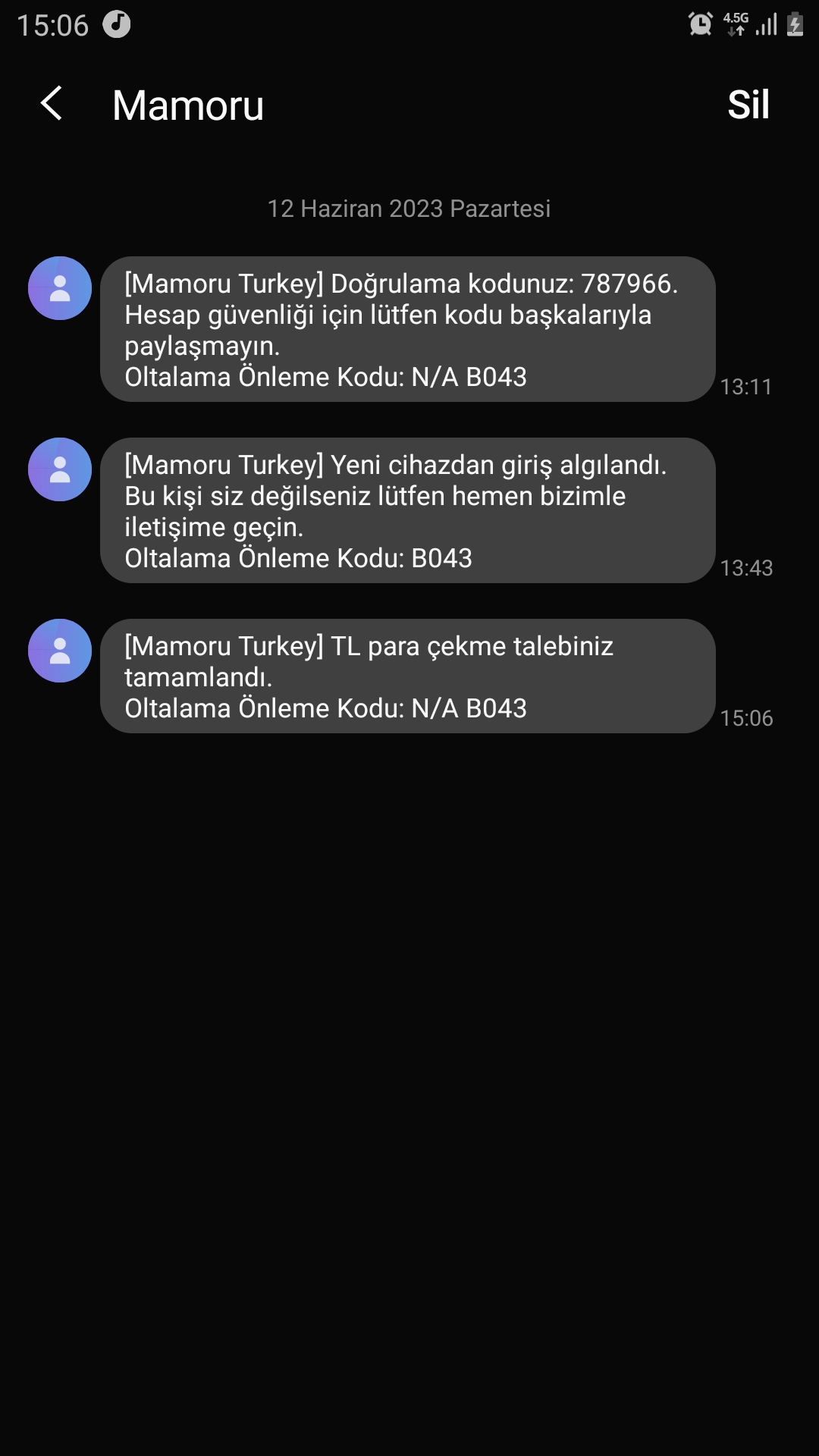Tap the avatar beside the TL withdrawal message
This screenshot has height=1456, width=819.
point(60,651)
